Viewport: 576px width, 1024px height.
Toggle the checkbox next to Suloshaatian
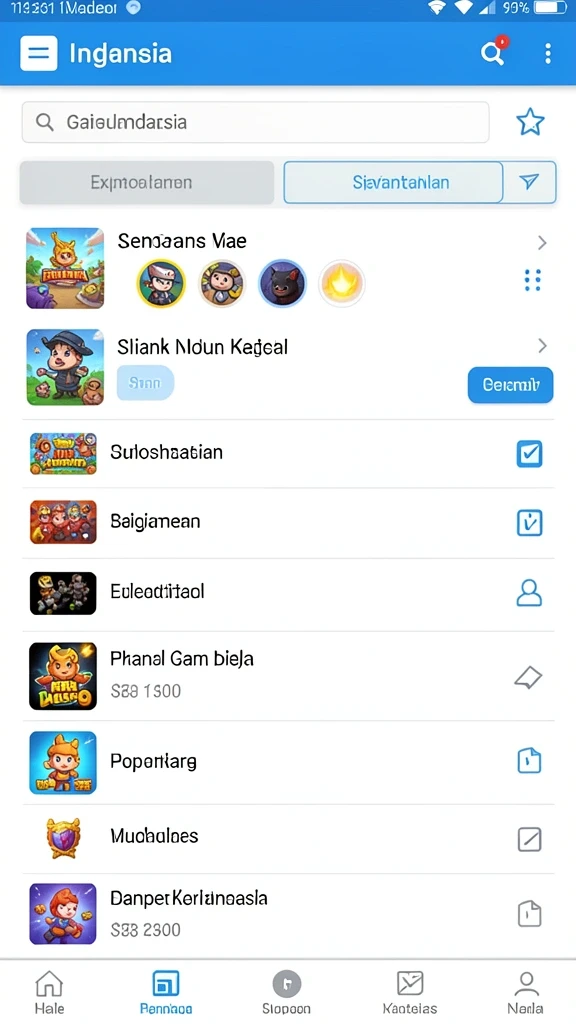[529, 453]
